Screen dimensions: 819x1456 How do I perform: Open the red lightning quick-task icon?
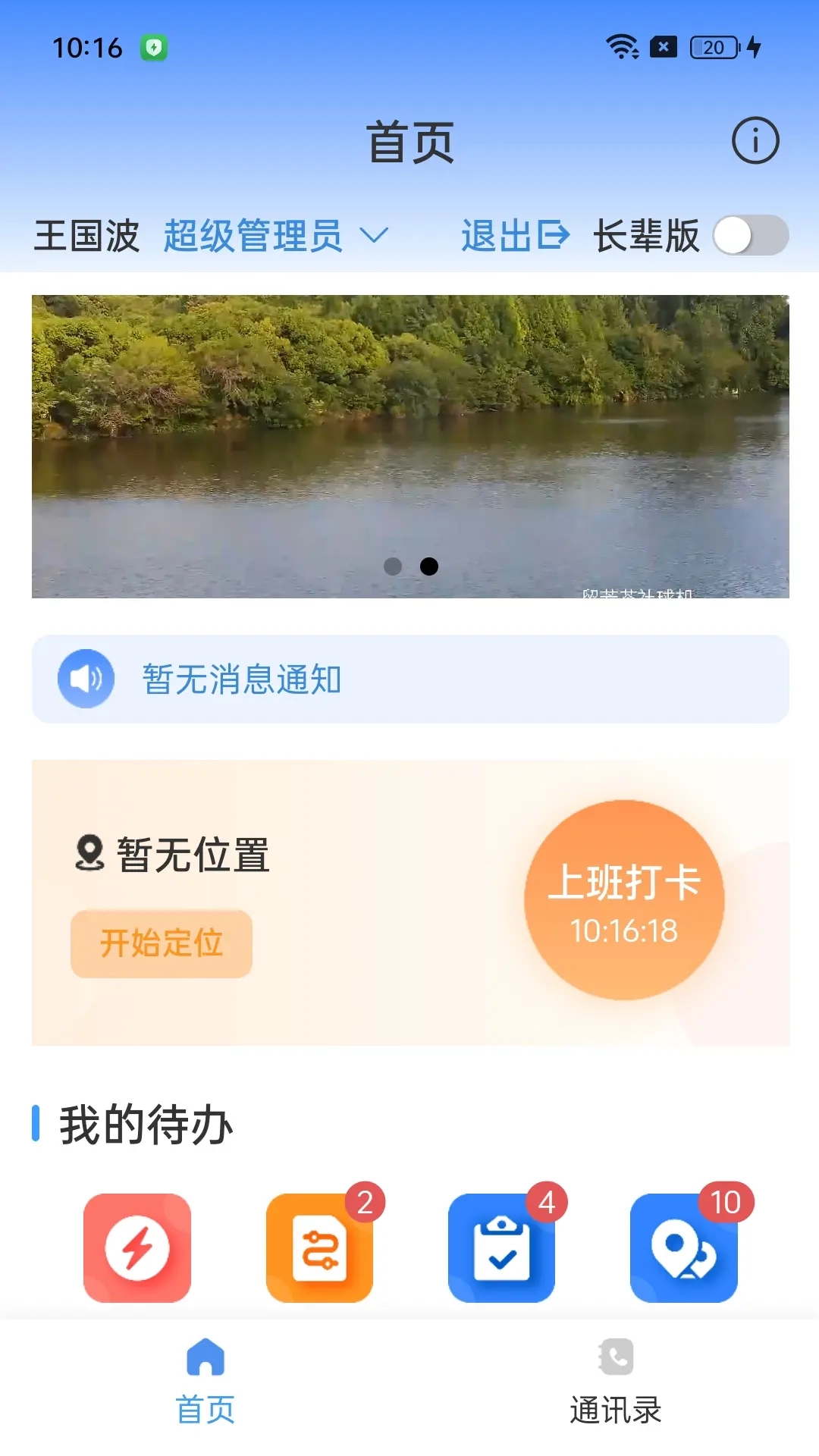coord(137,1249)
